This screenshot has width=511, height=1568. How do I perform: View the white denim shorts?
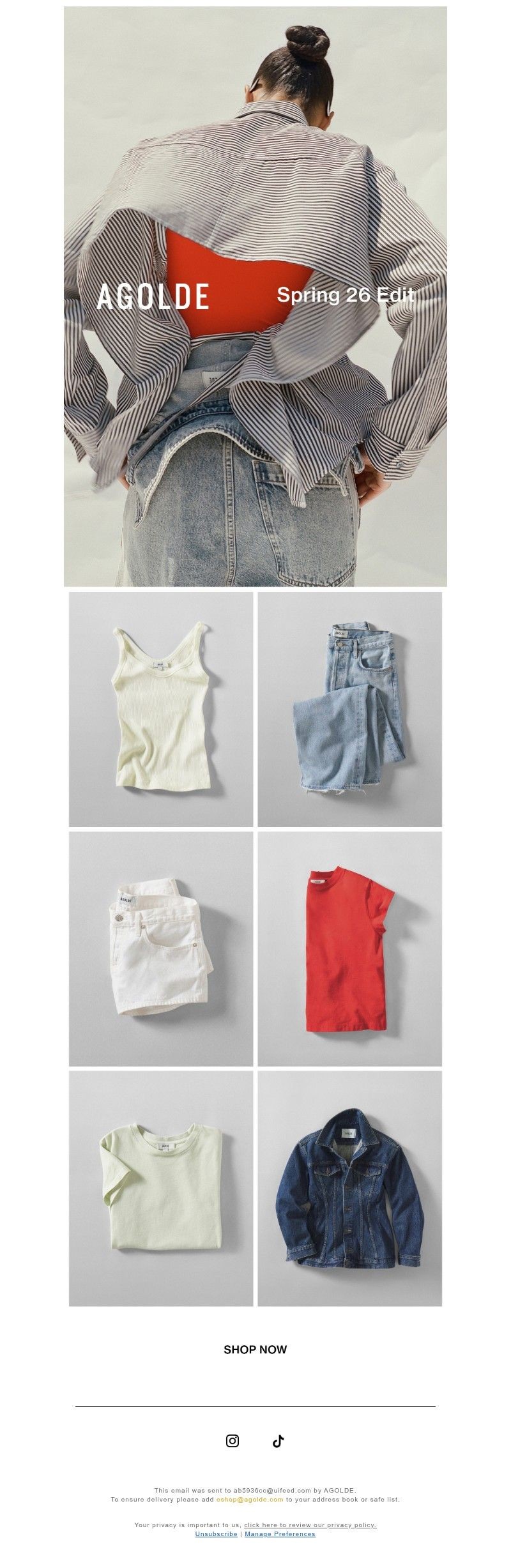click(x=161, y=948)
